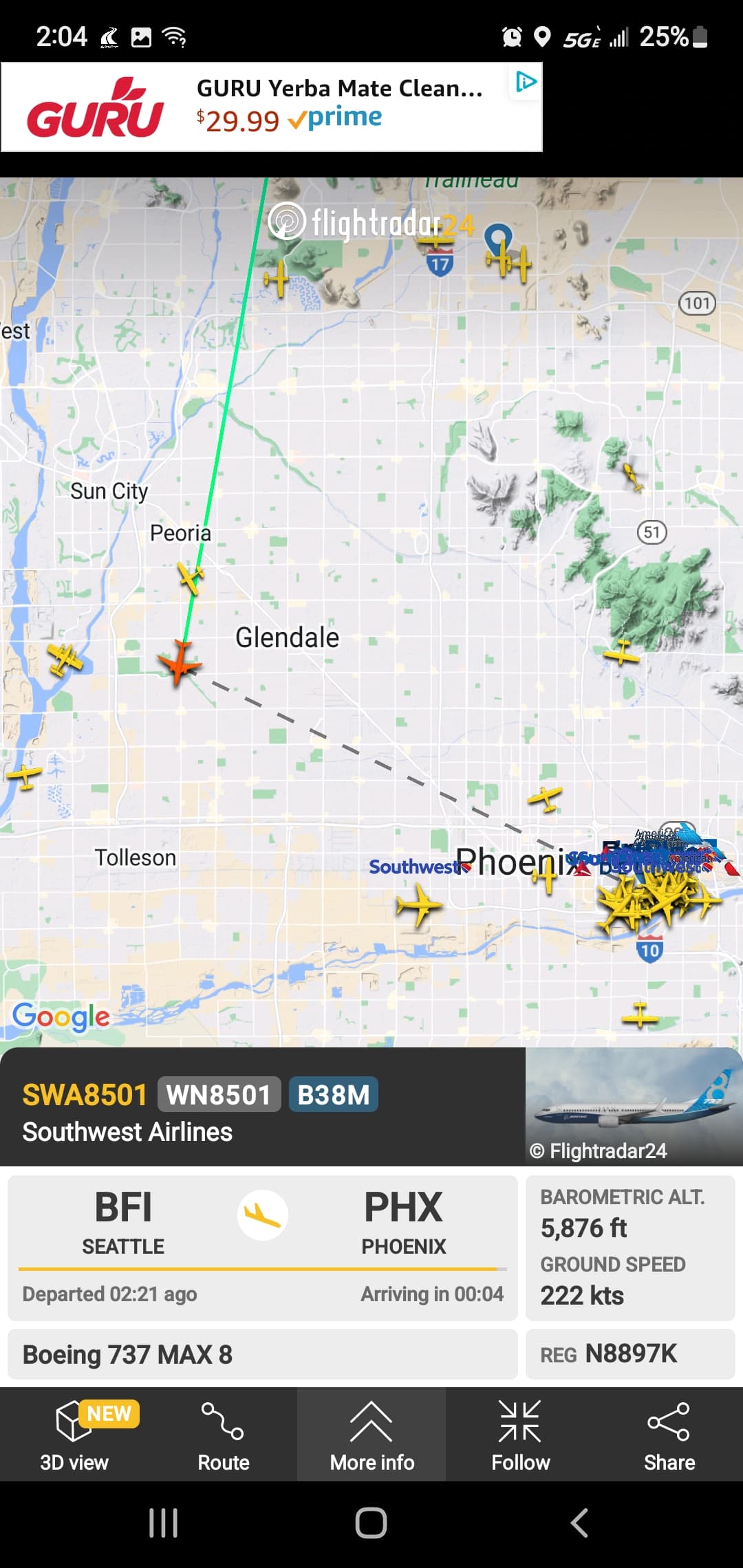The image size is (743, 1568).
Task: Share flight SWA8501
Action: click(x=669, y=1435)
